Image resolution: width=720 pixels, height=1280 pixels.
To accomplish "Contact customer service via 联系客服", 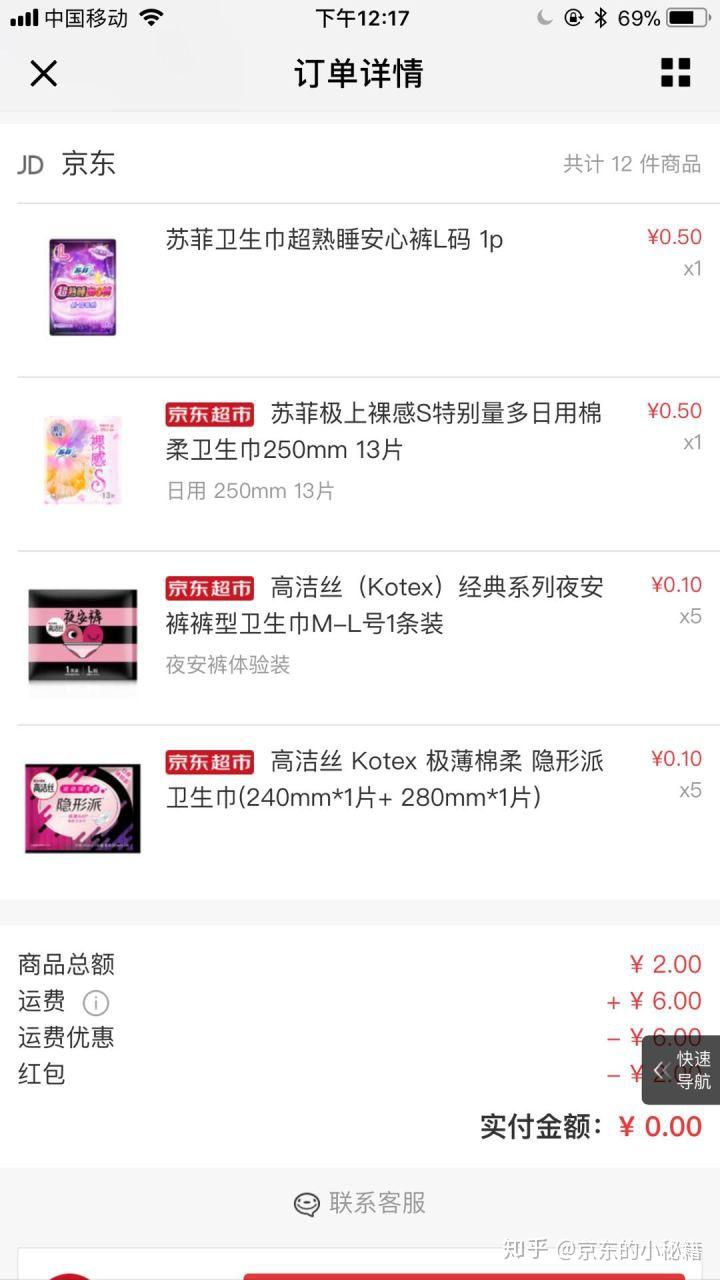I will (360, 1203).
